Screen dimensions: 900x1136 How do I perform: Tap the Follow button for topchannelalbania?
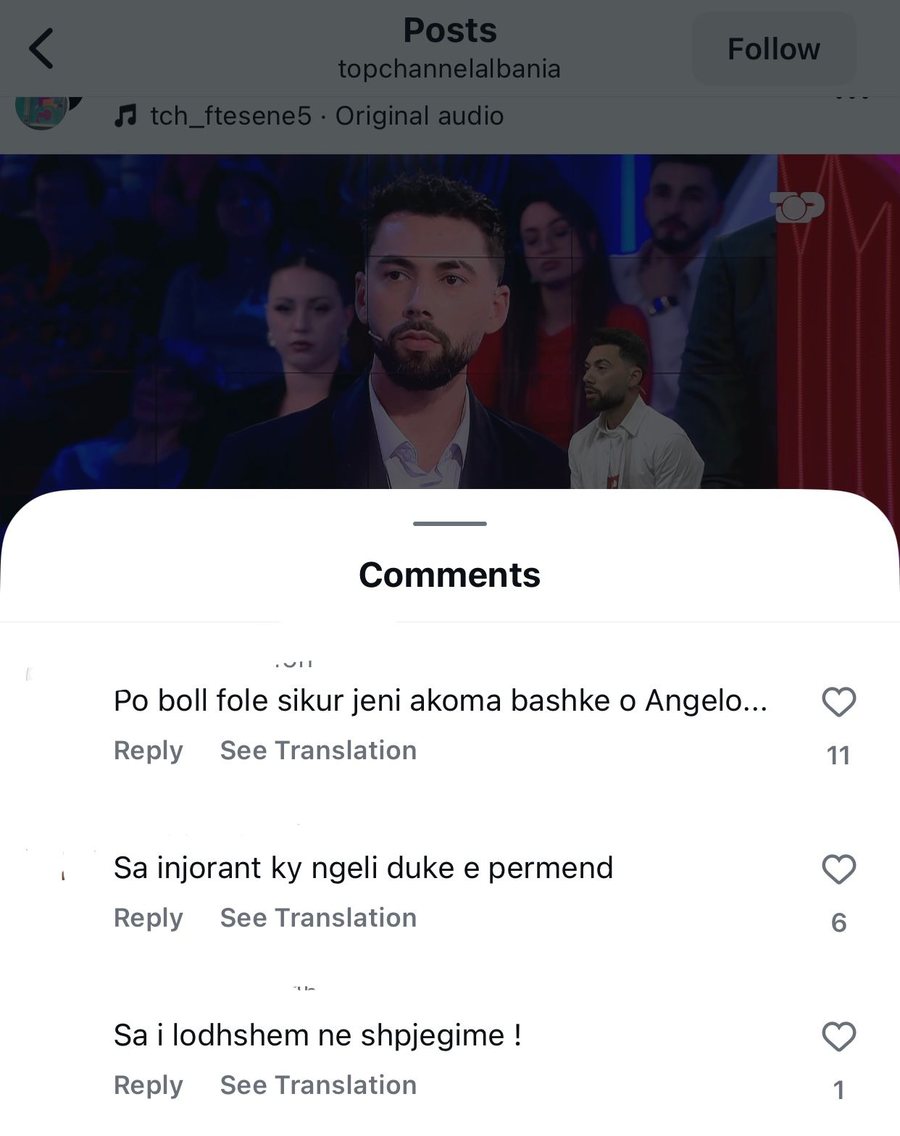[774, 48]
